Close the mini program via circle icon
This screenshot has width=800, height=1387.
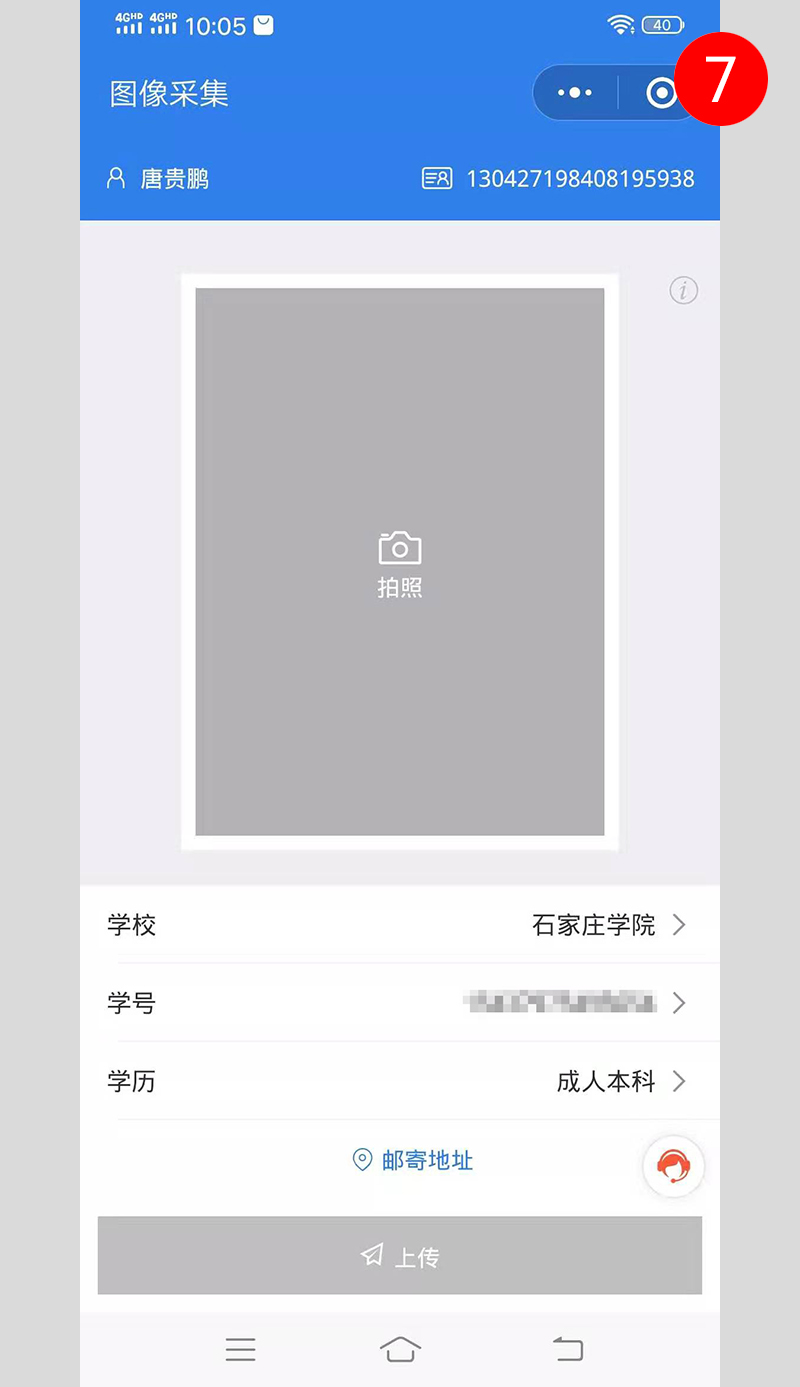click(661, 93)
